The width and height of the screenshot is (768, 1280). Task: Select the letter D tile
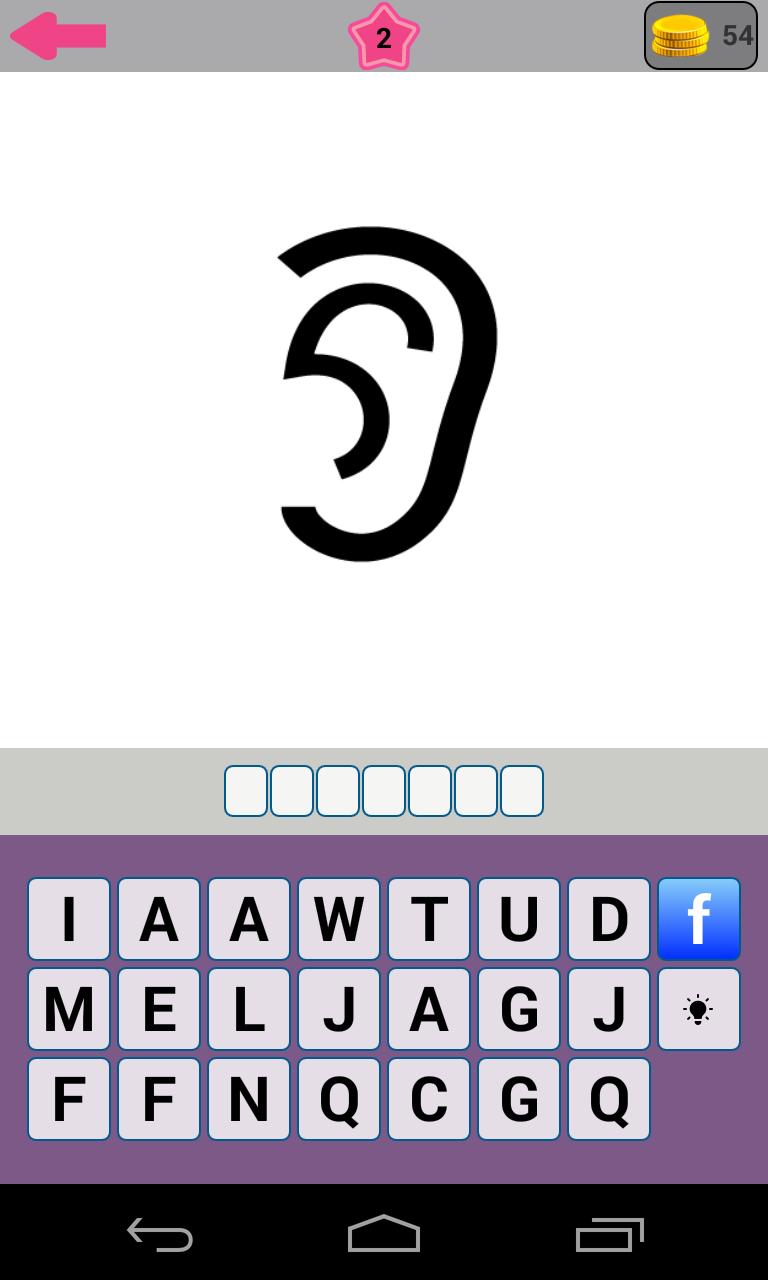(x=609, y=919)
